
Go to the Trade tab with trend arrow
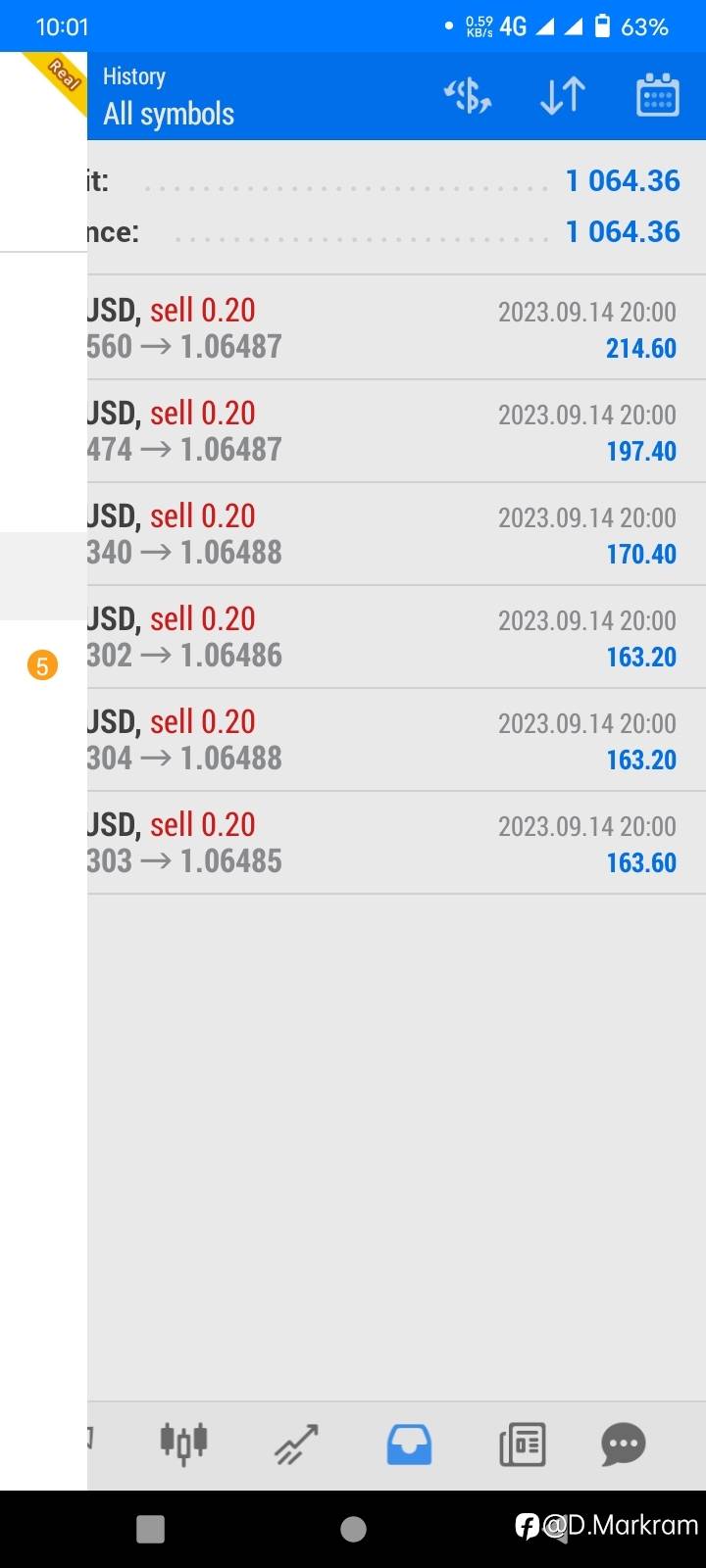[296, 1444]
